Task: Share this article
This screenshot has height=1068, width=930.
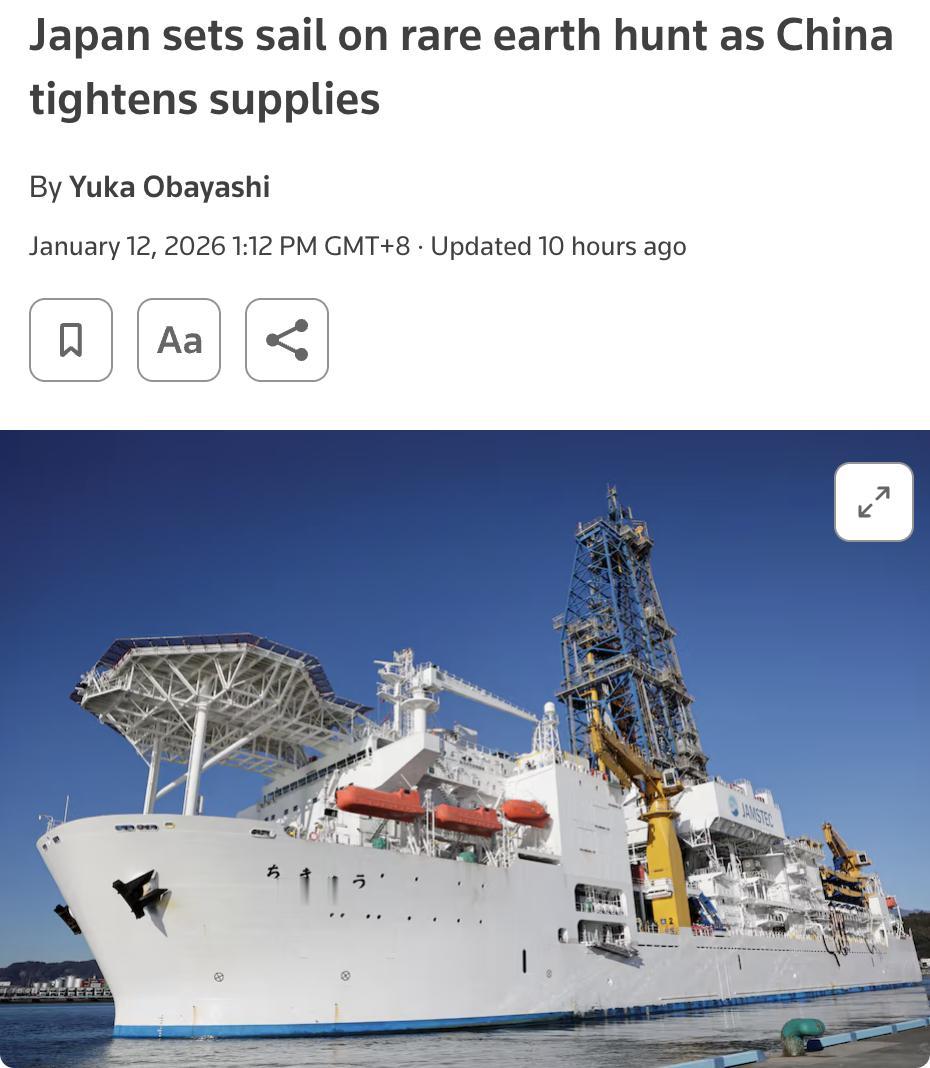Action: [x=287, y=340]
